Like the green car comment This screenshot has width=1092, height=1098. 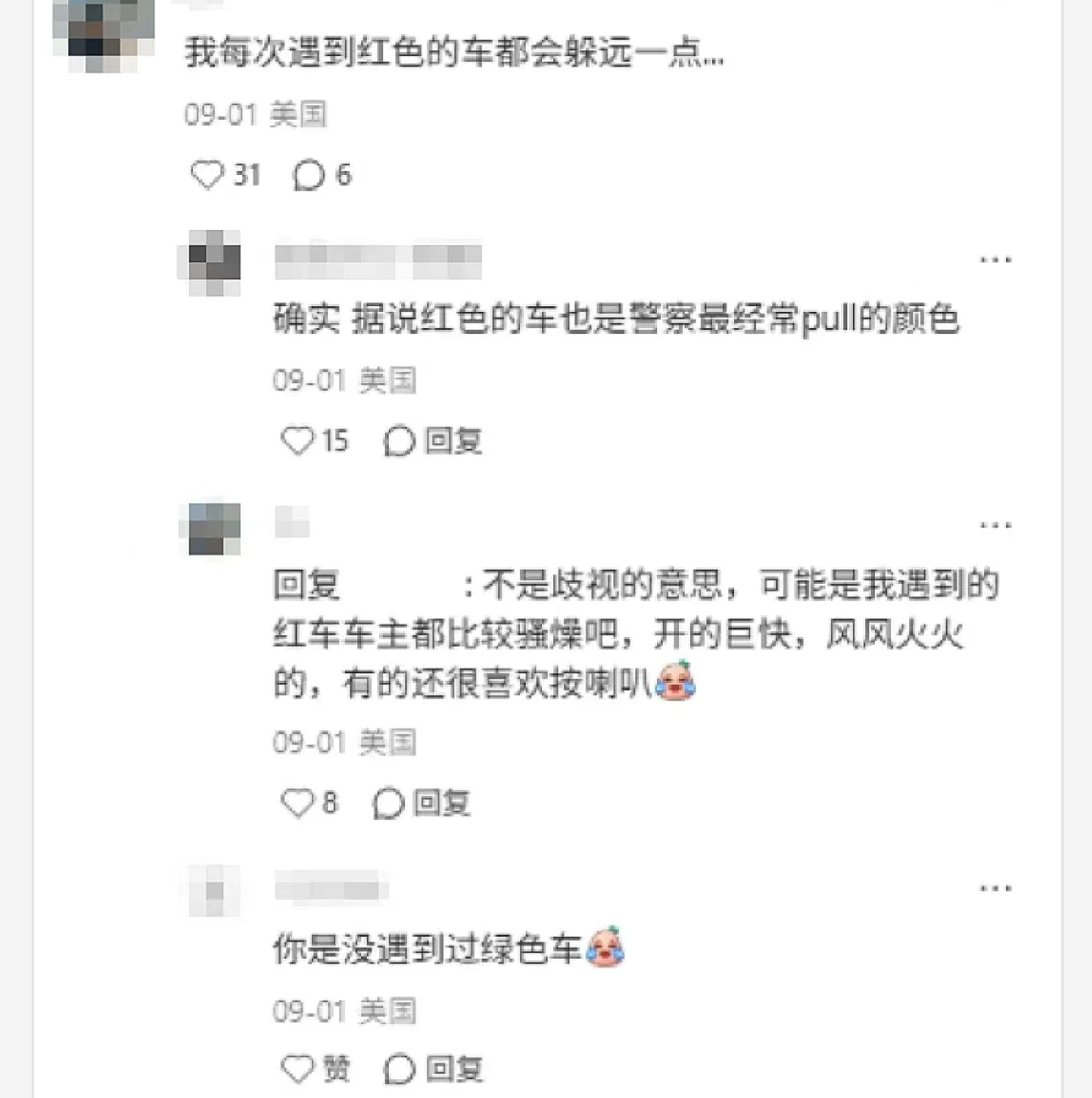pyautogui.click(x=297, y=1069)
